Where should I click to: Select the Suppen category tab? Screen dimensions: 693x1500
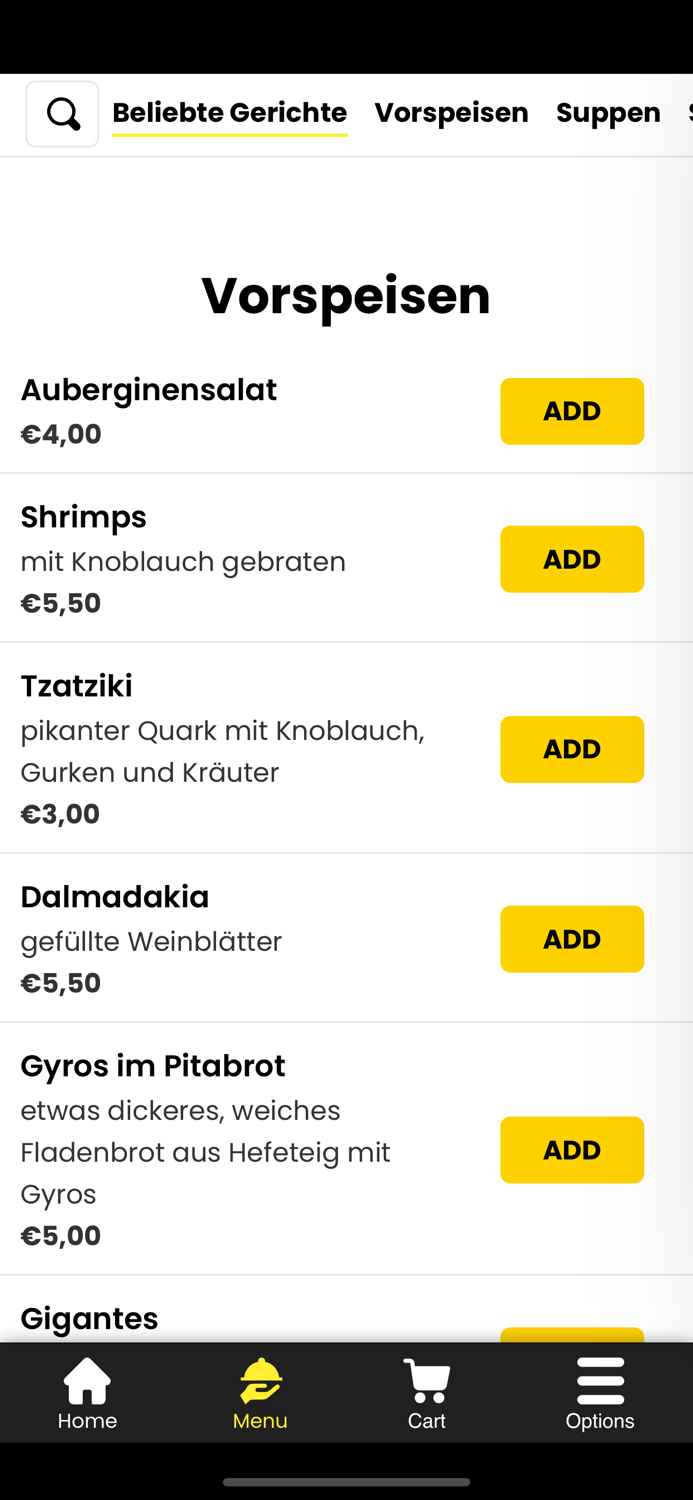click(608, 112)
